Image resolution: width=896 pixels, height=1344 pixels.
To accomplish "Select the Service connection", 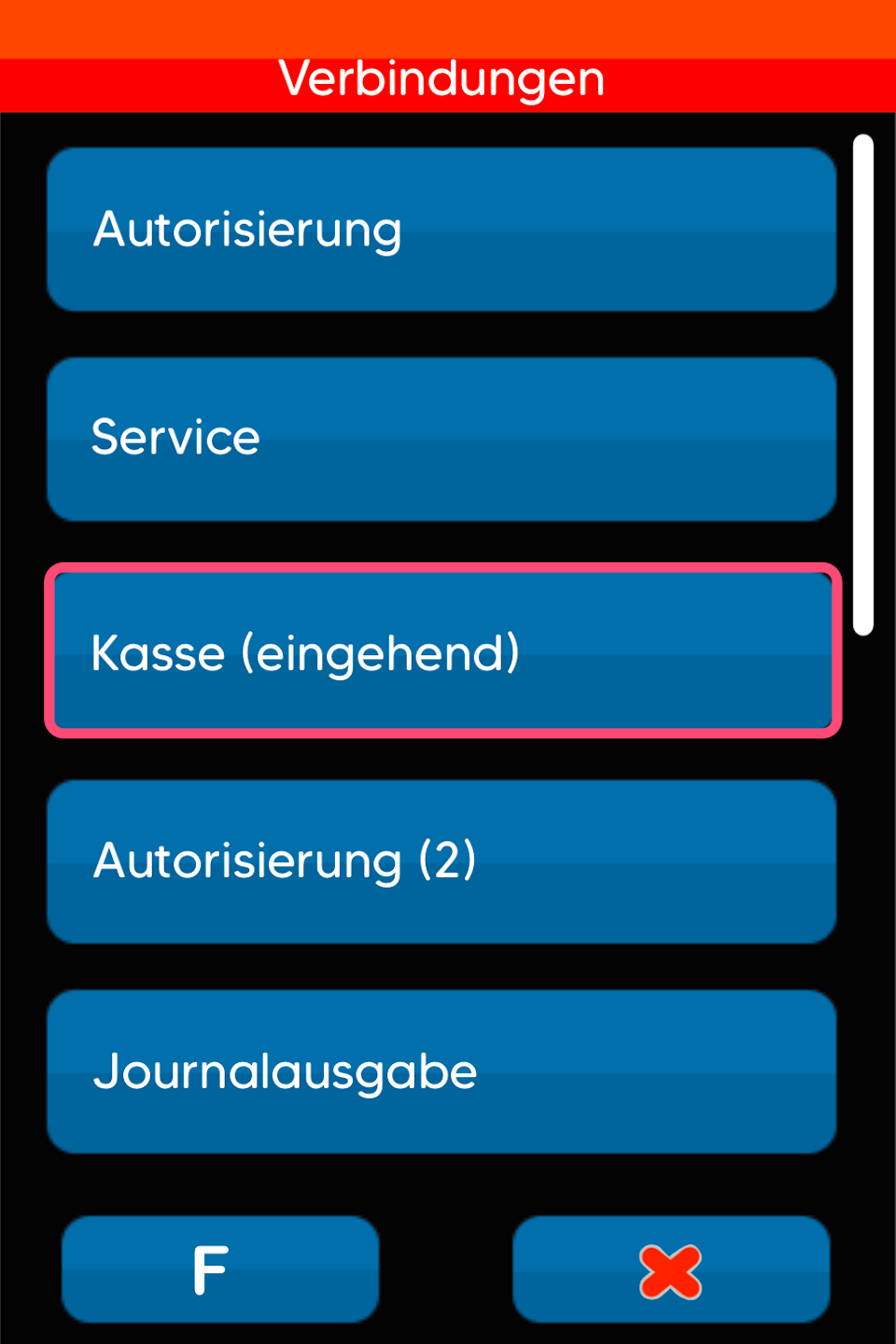I will point(441,439).
